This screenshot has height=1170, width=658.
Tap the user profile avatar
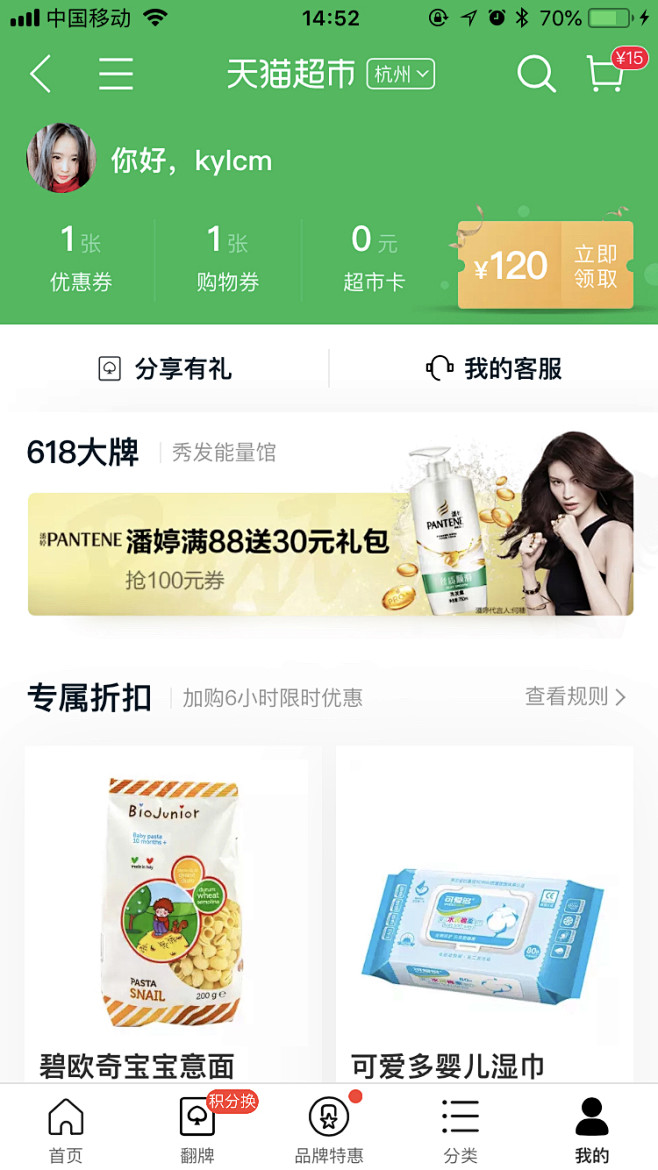pos(61,158)
